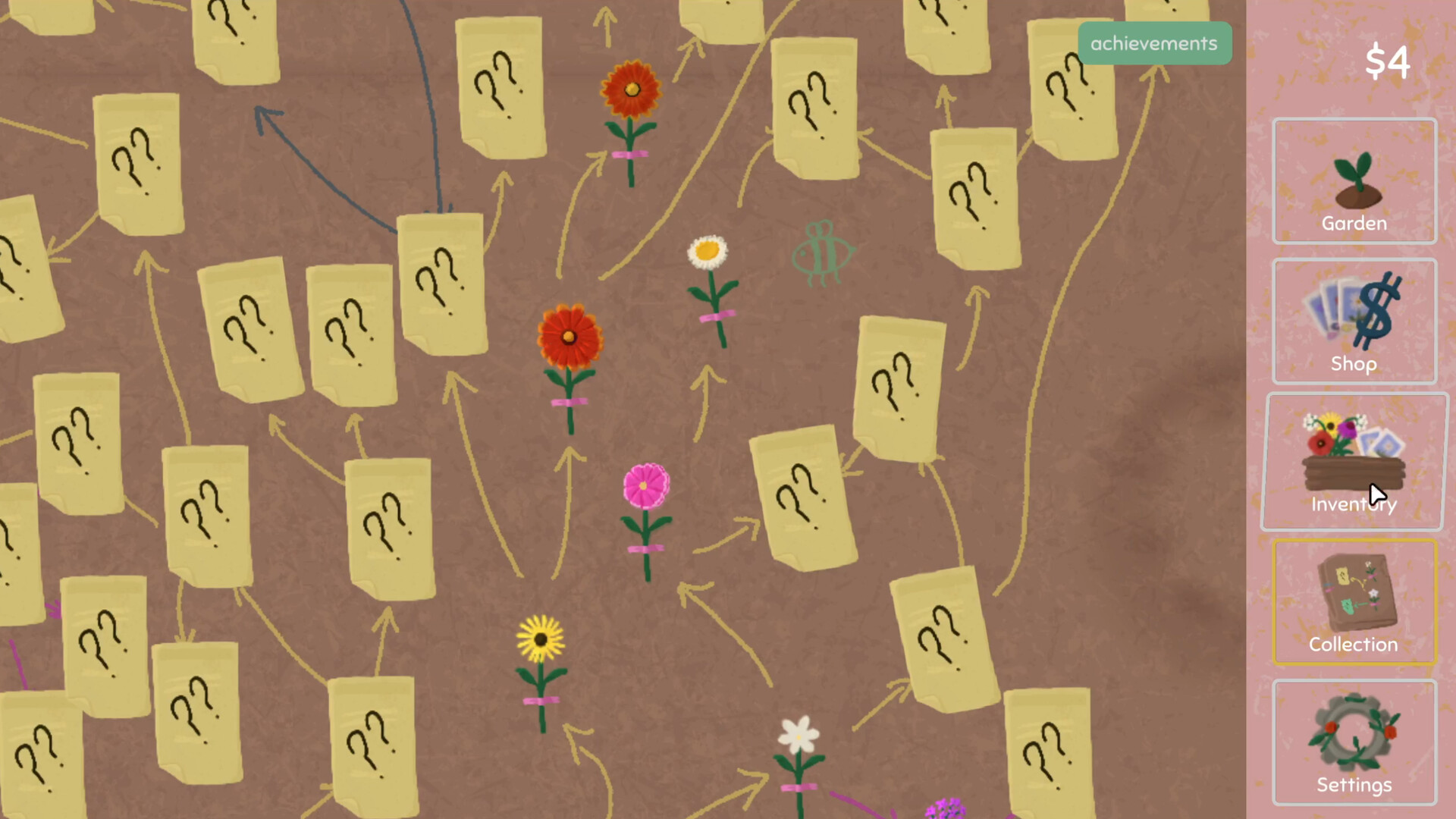Select the yellow sunflower
This screenshot has height=819, width=1456.
(541, 639)
